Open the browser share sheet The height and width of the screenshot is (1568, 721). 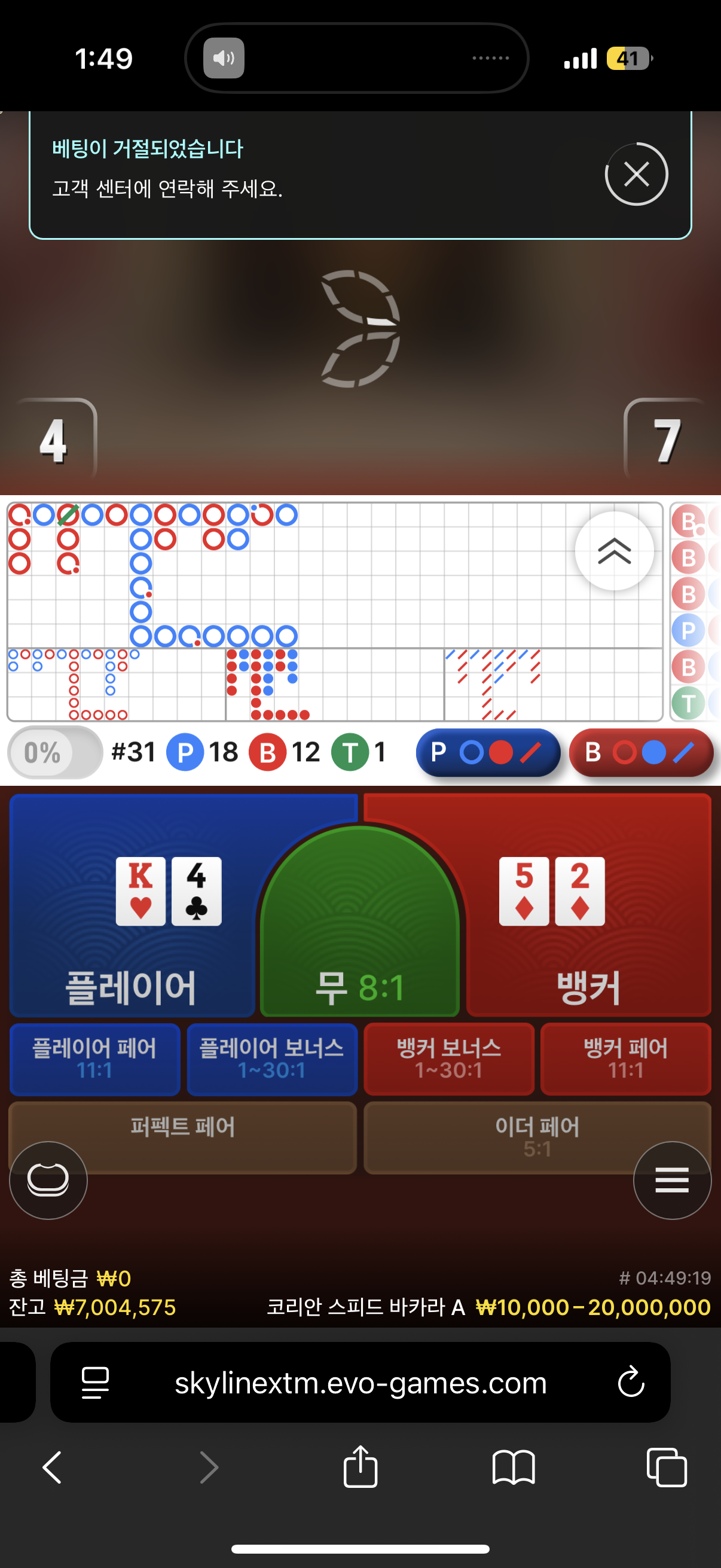coord(360,1468)
